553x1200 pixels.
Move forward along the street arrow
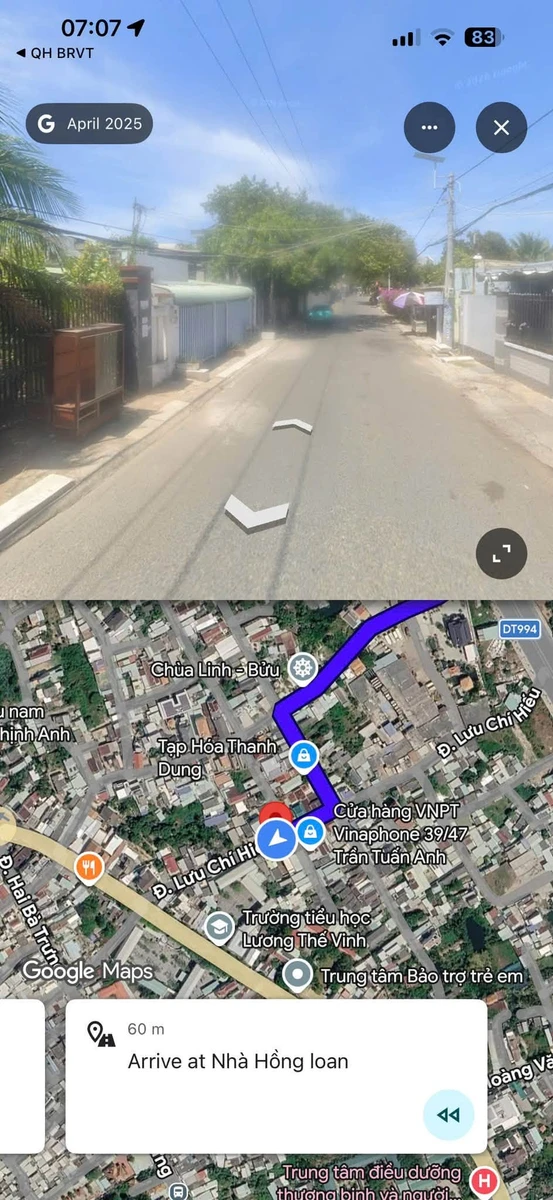(x=292, y=426)
